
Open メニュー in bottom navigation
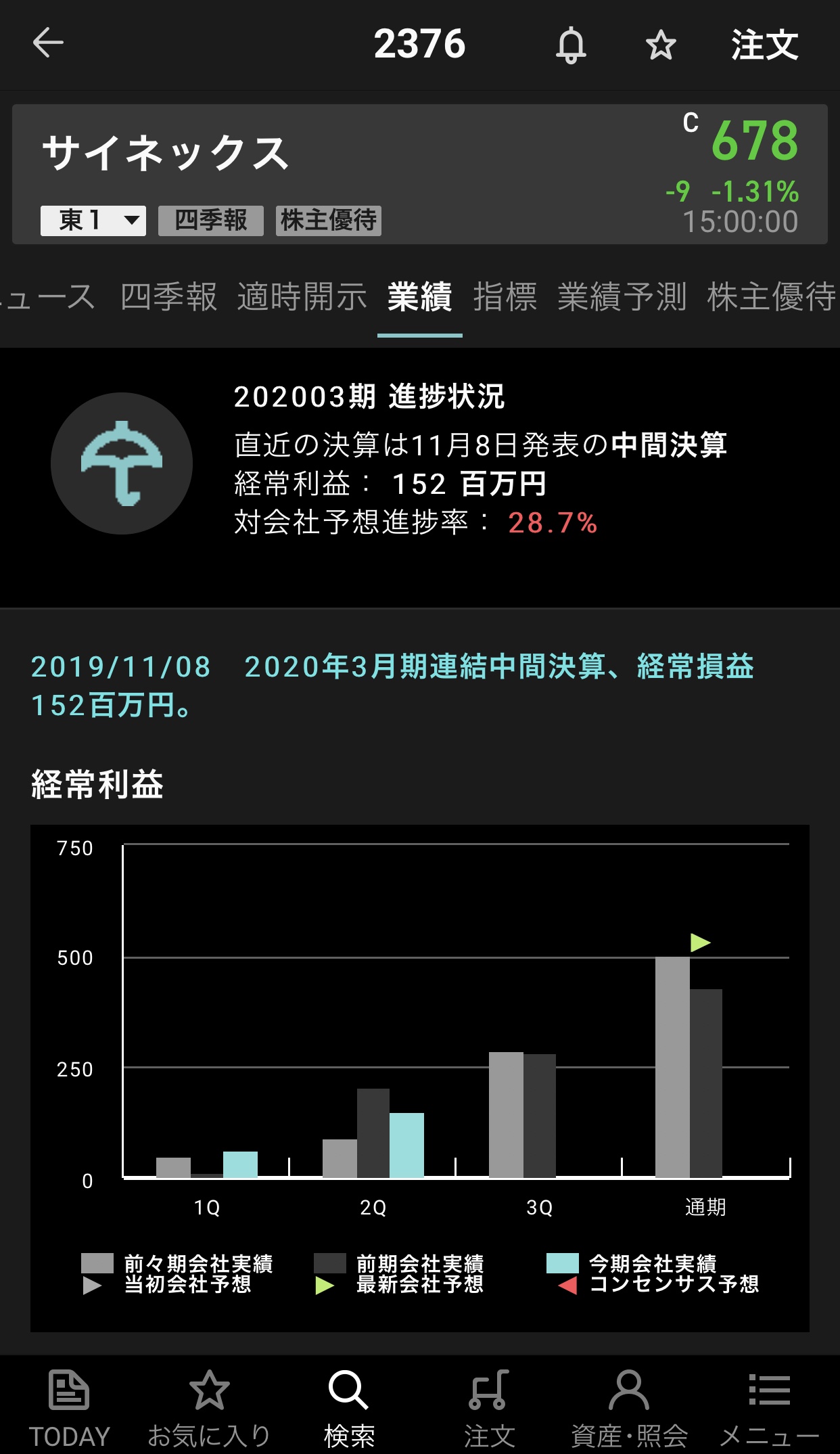(x=769, y=1407)
